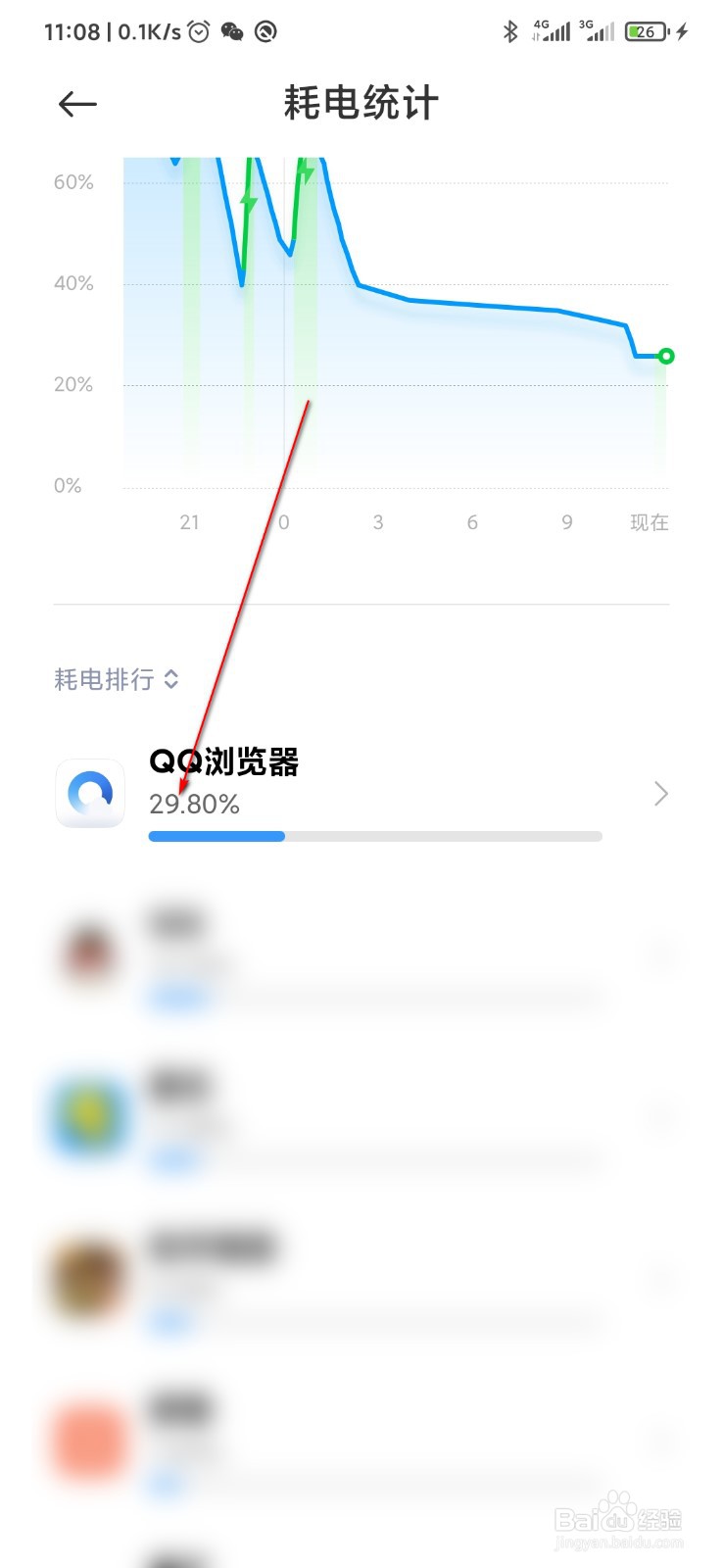This screenshot has height=1568, width=723.
Task: Open the QQ浏览器 app icon
Action: coord(90,794)
